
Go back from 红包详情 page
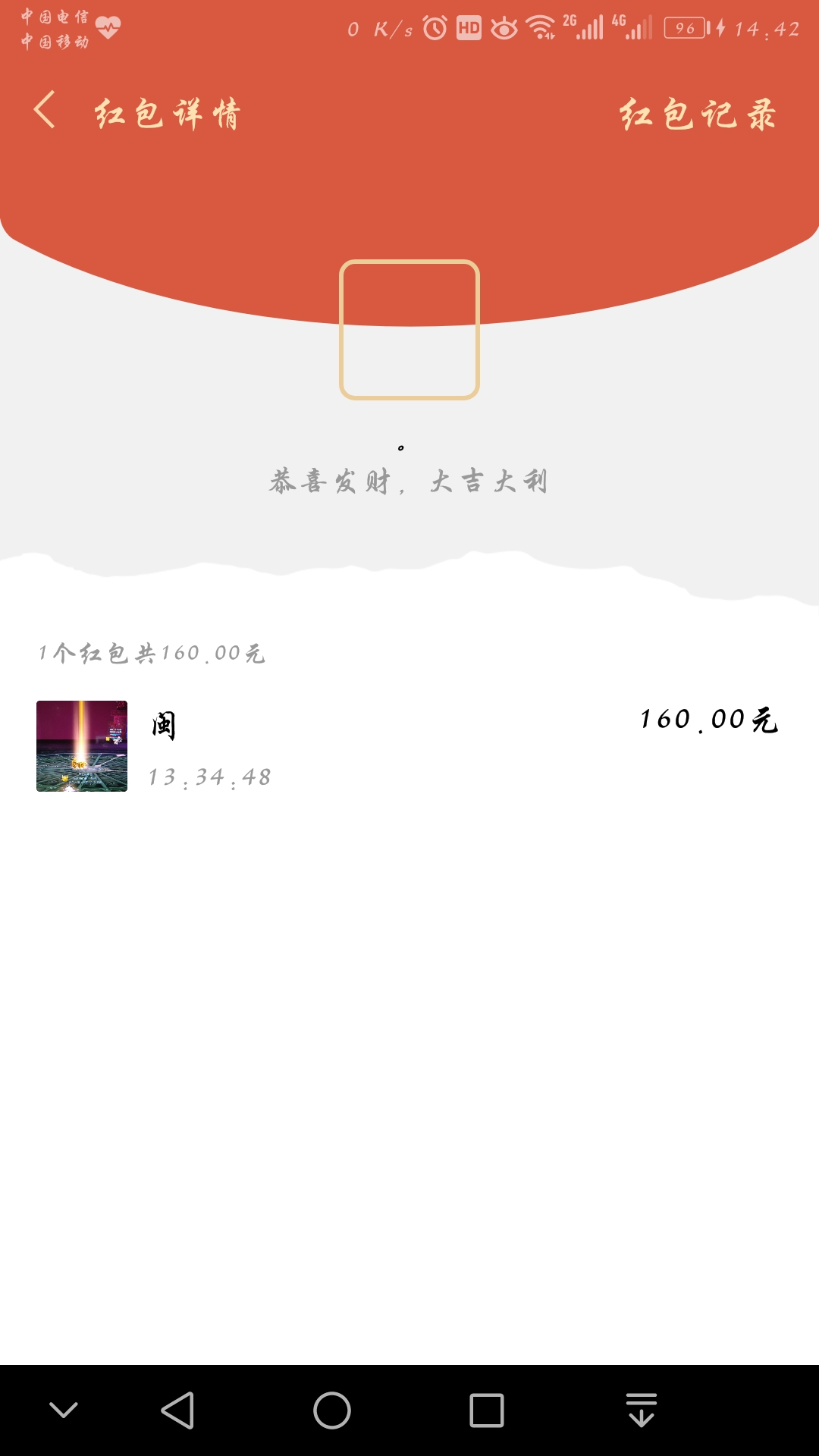[x=45, y=111]
